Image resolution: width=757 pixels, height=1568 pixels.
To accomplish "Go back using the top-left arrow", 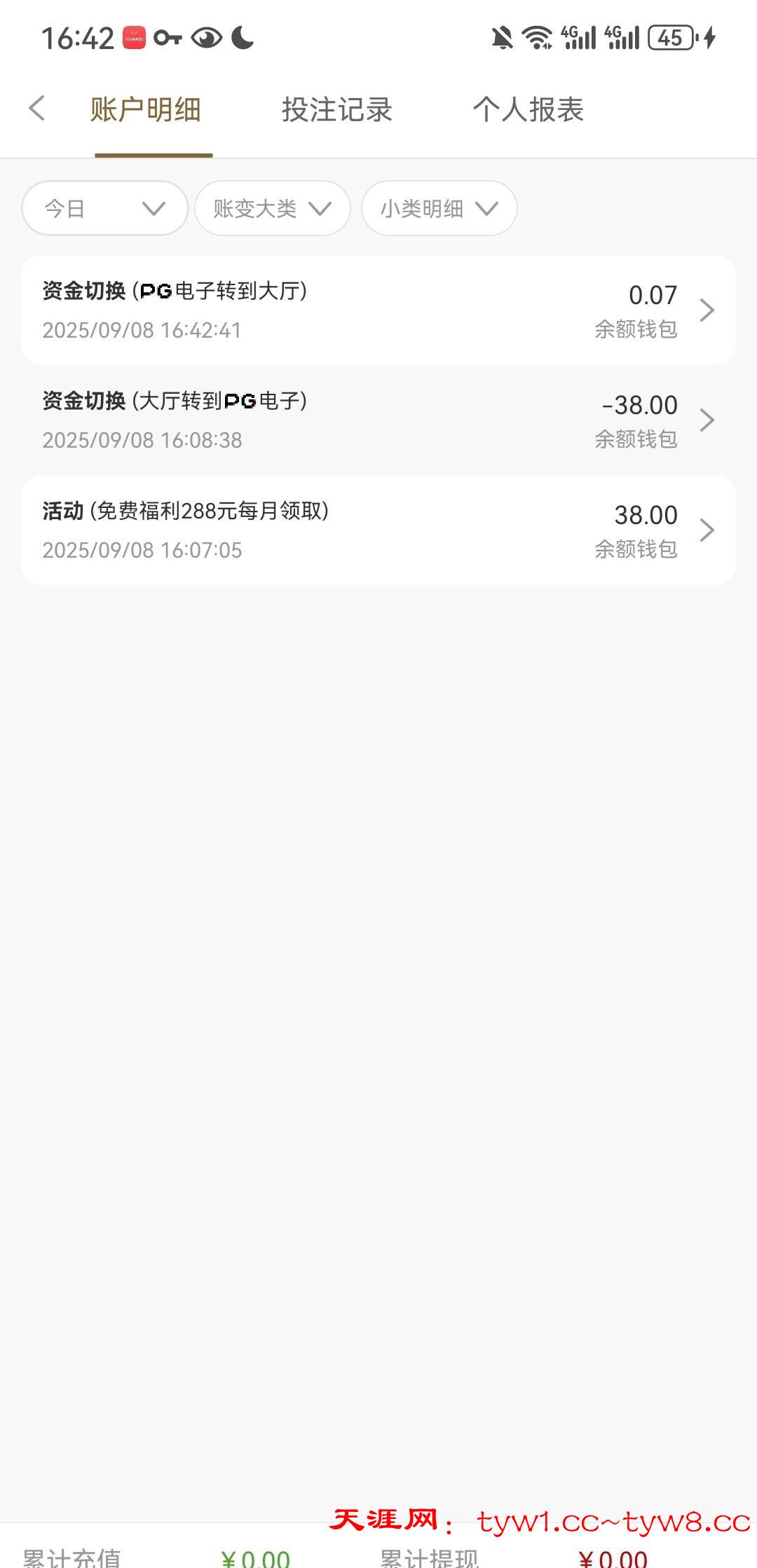I will click(x=37, y=109).
